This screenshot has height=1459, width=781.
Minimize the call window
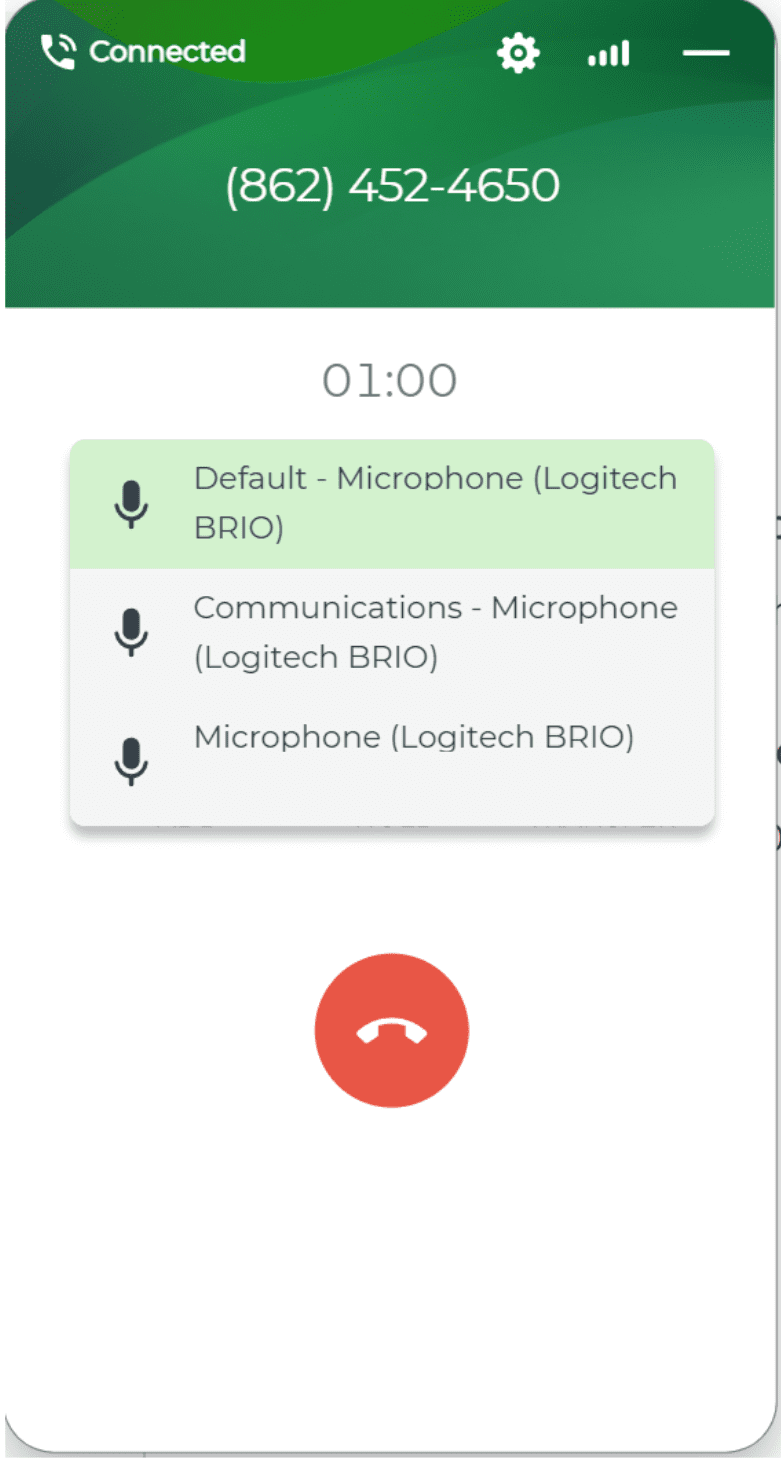coord(706,52)
